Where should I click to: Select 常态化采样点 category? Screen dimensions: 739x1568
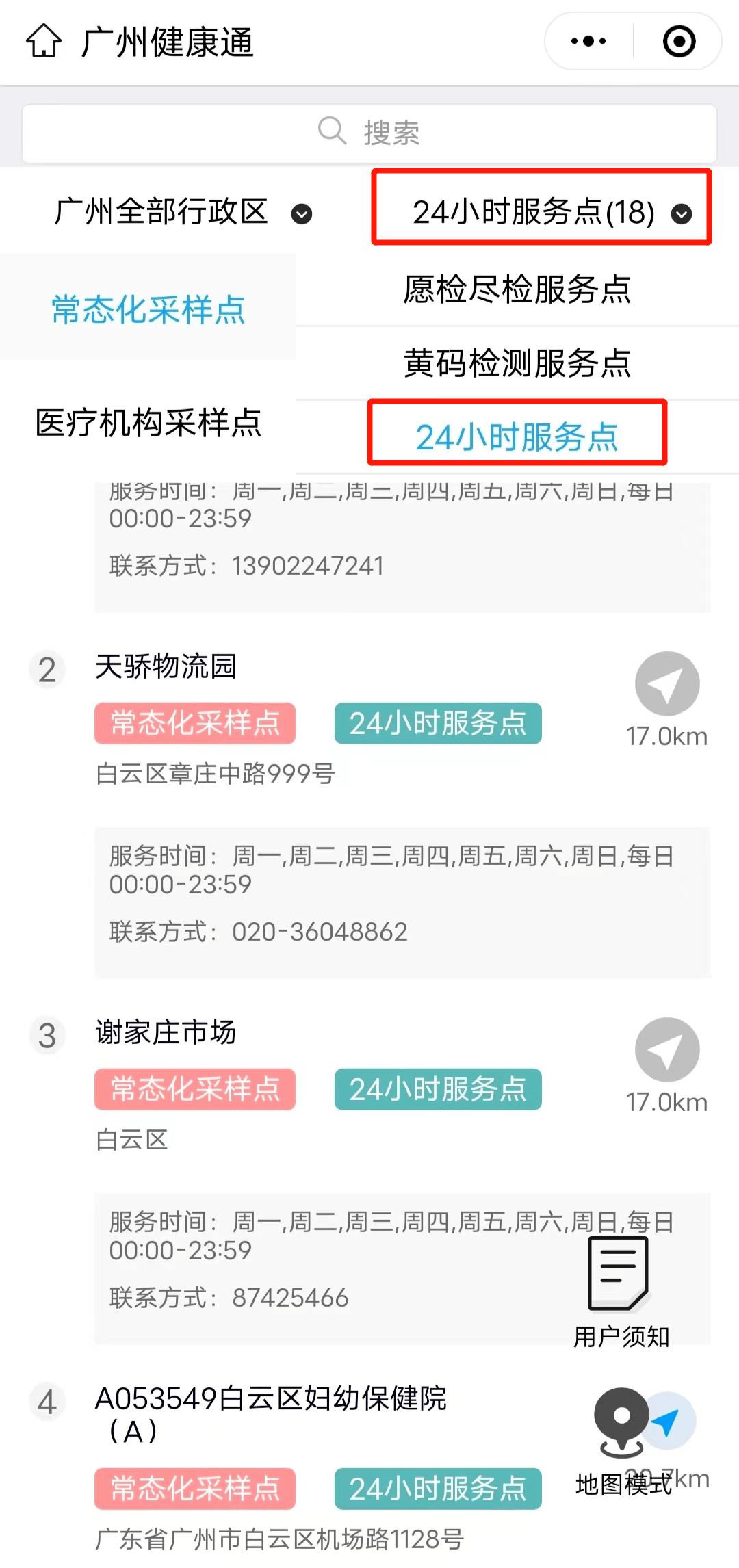(x=148, y=310)
